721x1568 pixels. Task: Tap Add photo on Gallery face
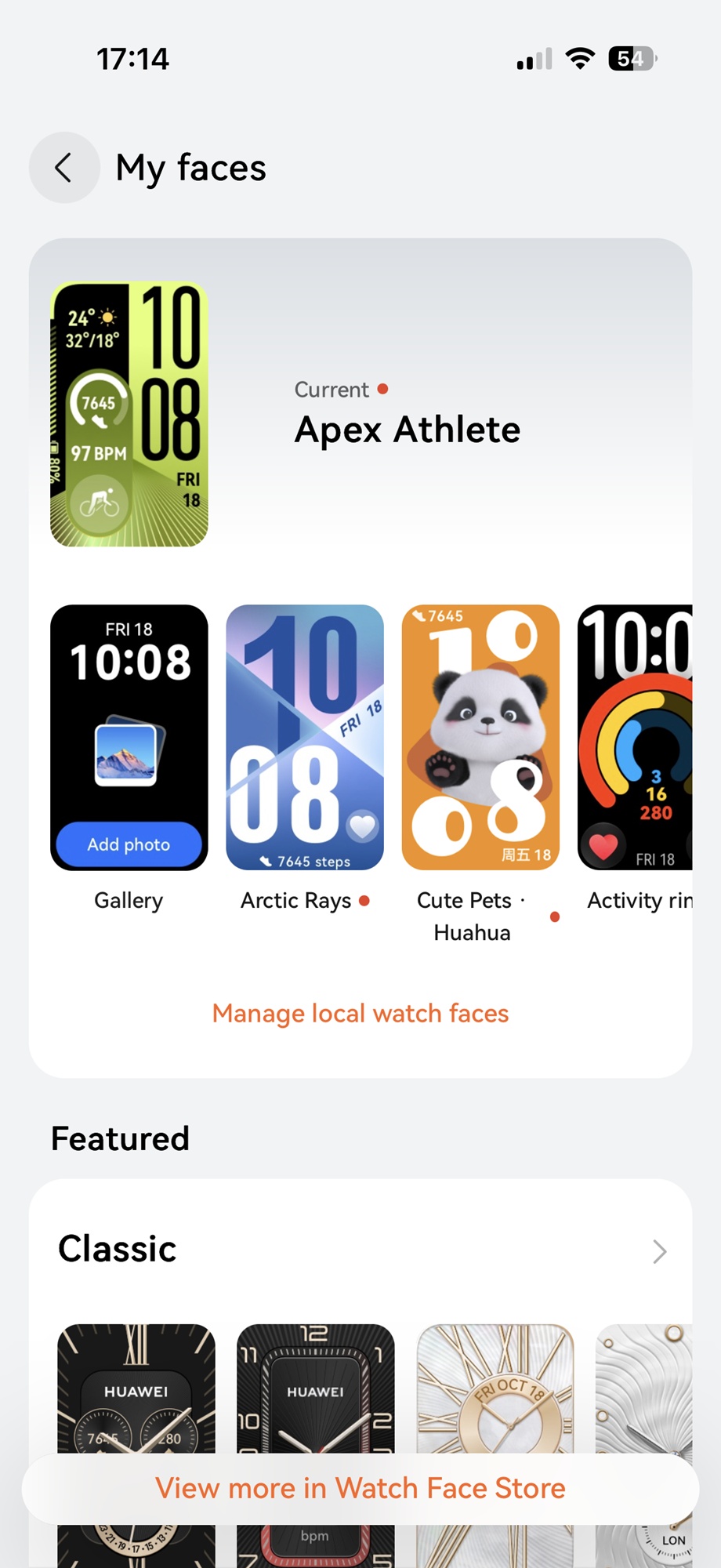coord(129,844)
